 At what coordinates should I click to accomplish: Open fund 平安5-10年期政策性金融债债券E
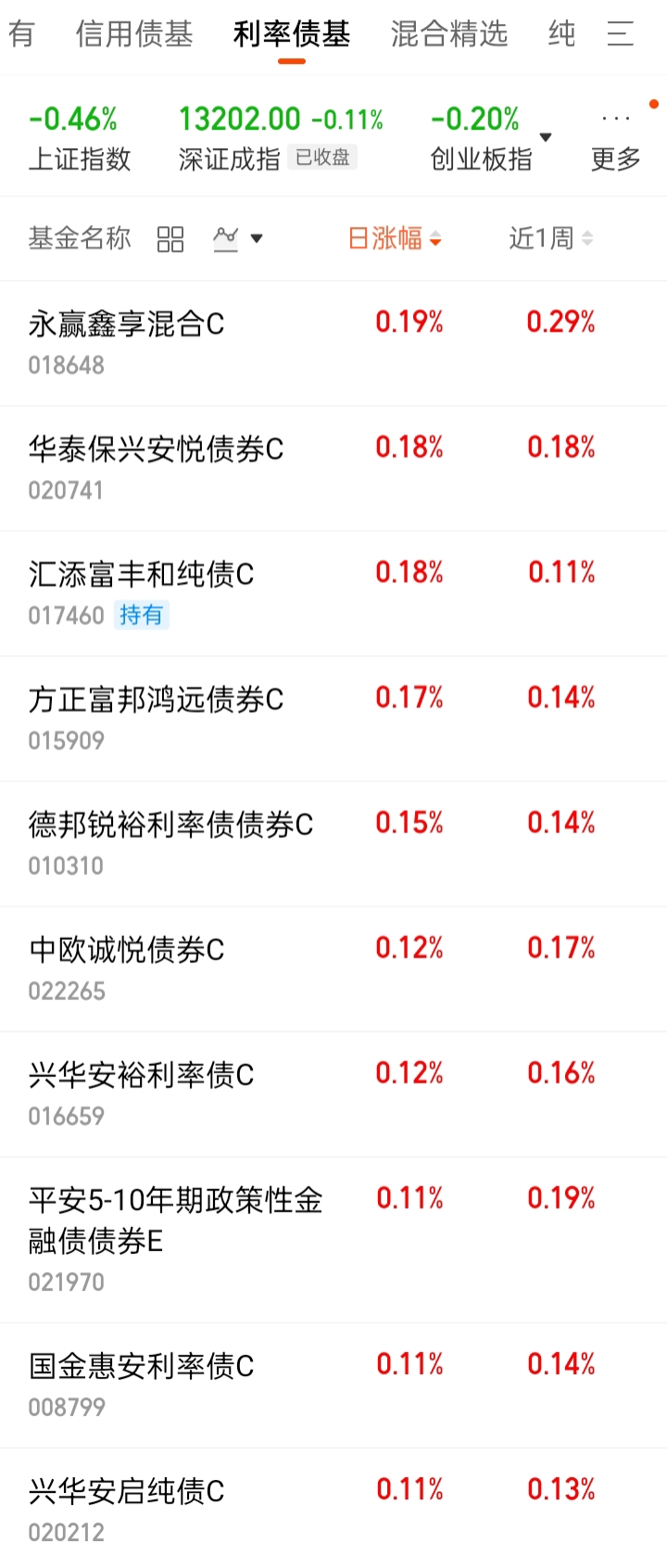333,1239
